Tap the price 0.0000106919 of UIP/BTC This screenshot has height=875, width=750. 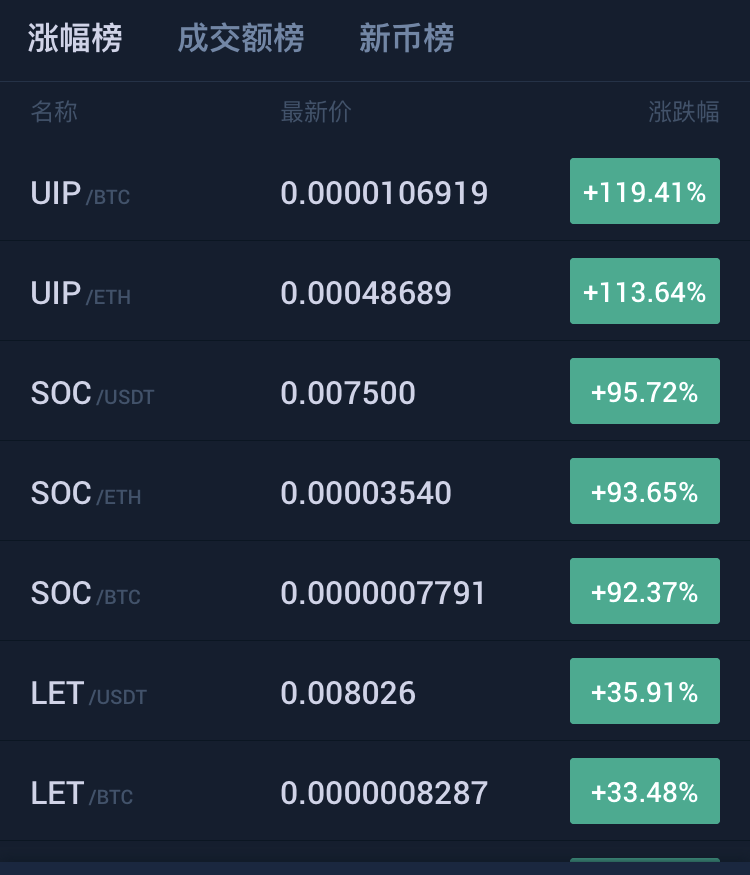[384, 191]
